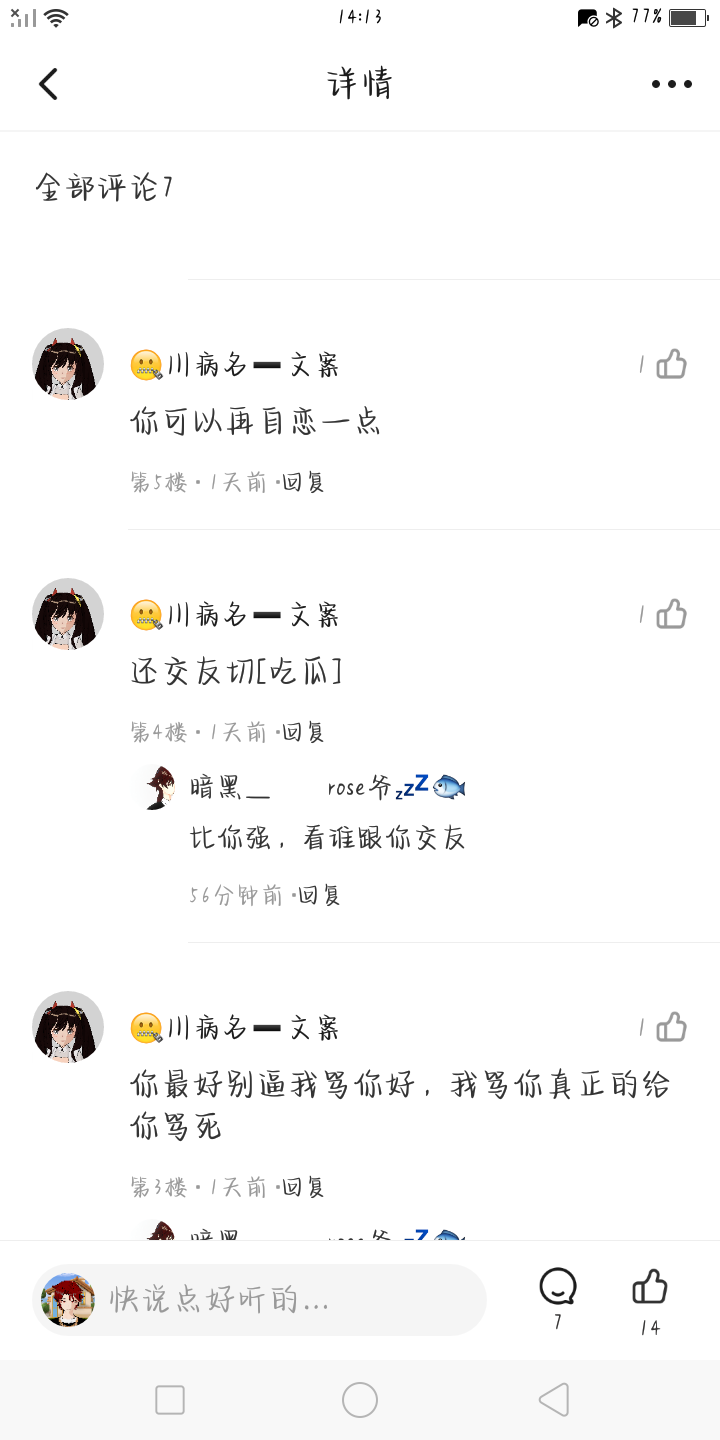Screen dimensions: 720x1440
Task: Like the comment "你可以再自恋一点"
Action: (671, 364)
